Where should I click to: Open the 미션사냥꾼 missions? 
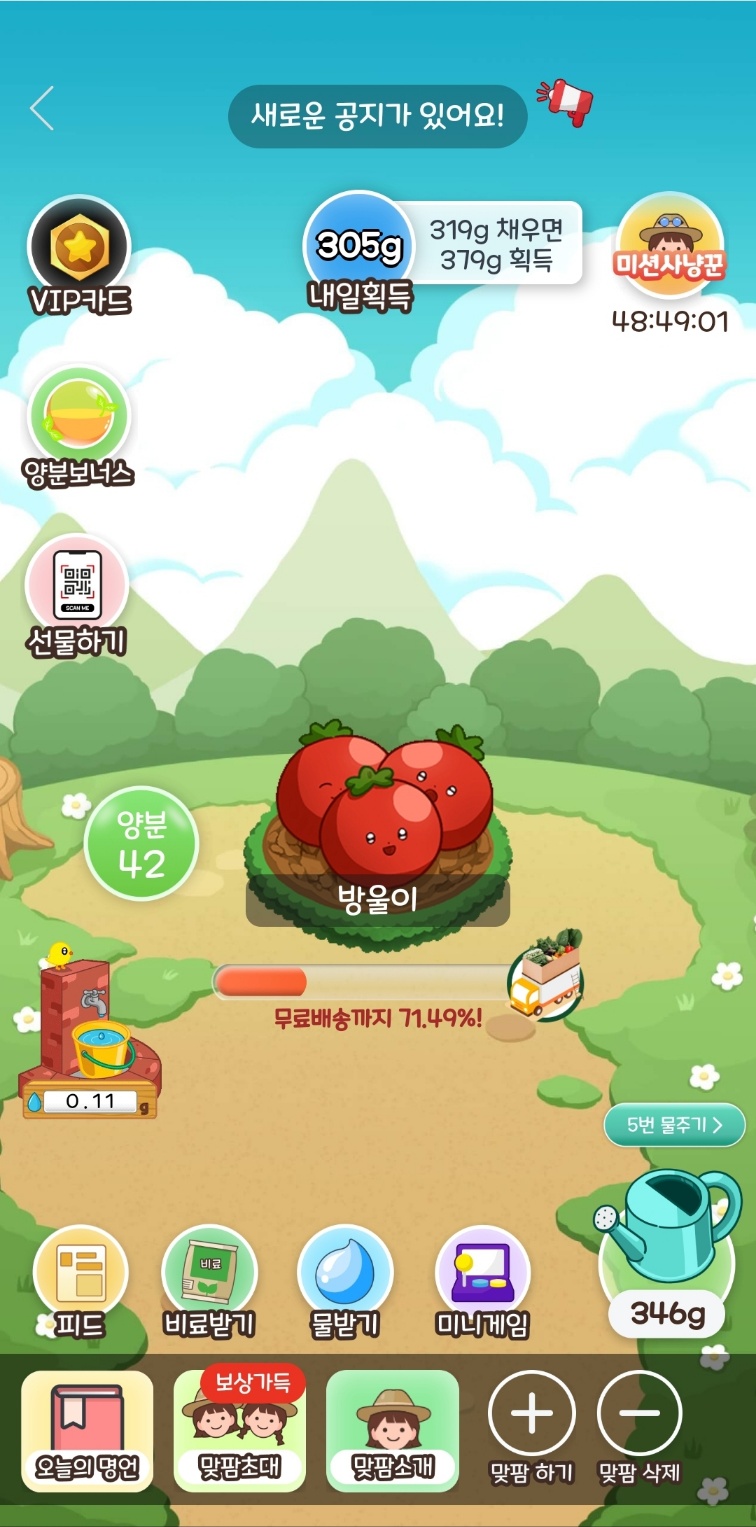coord(669,247)
